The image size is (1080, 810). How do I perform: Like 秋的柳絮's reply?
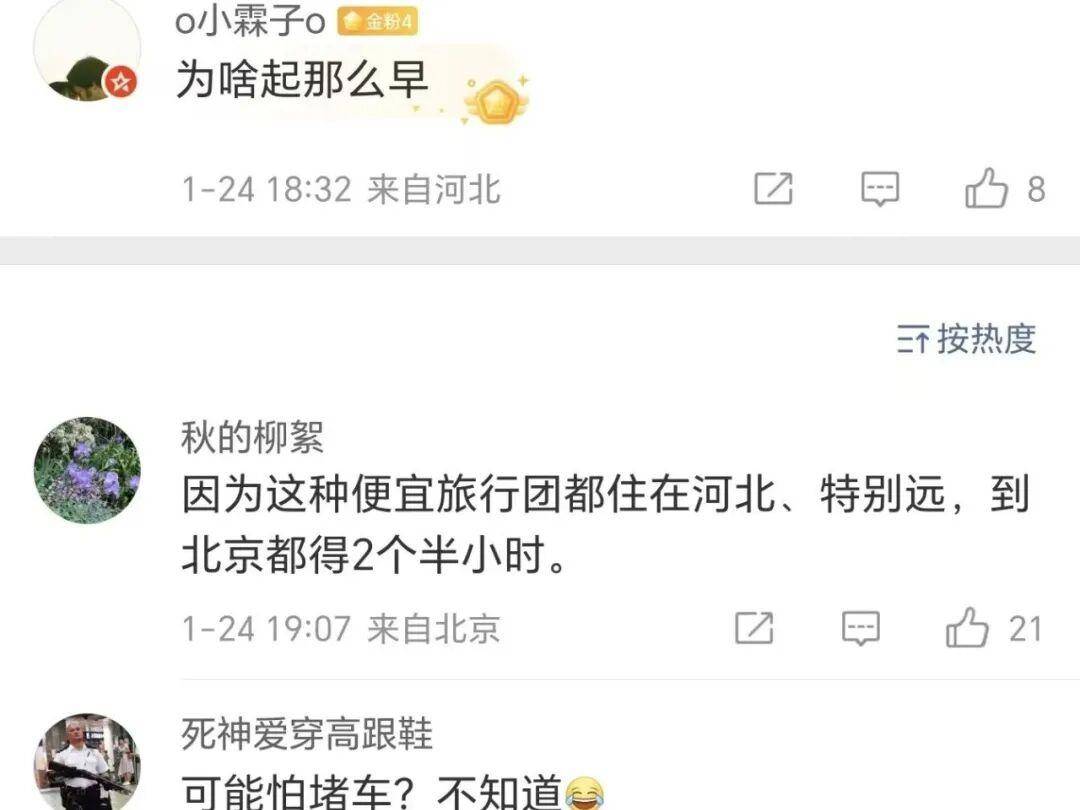pos(968,628)
